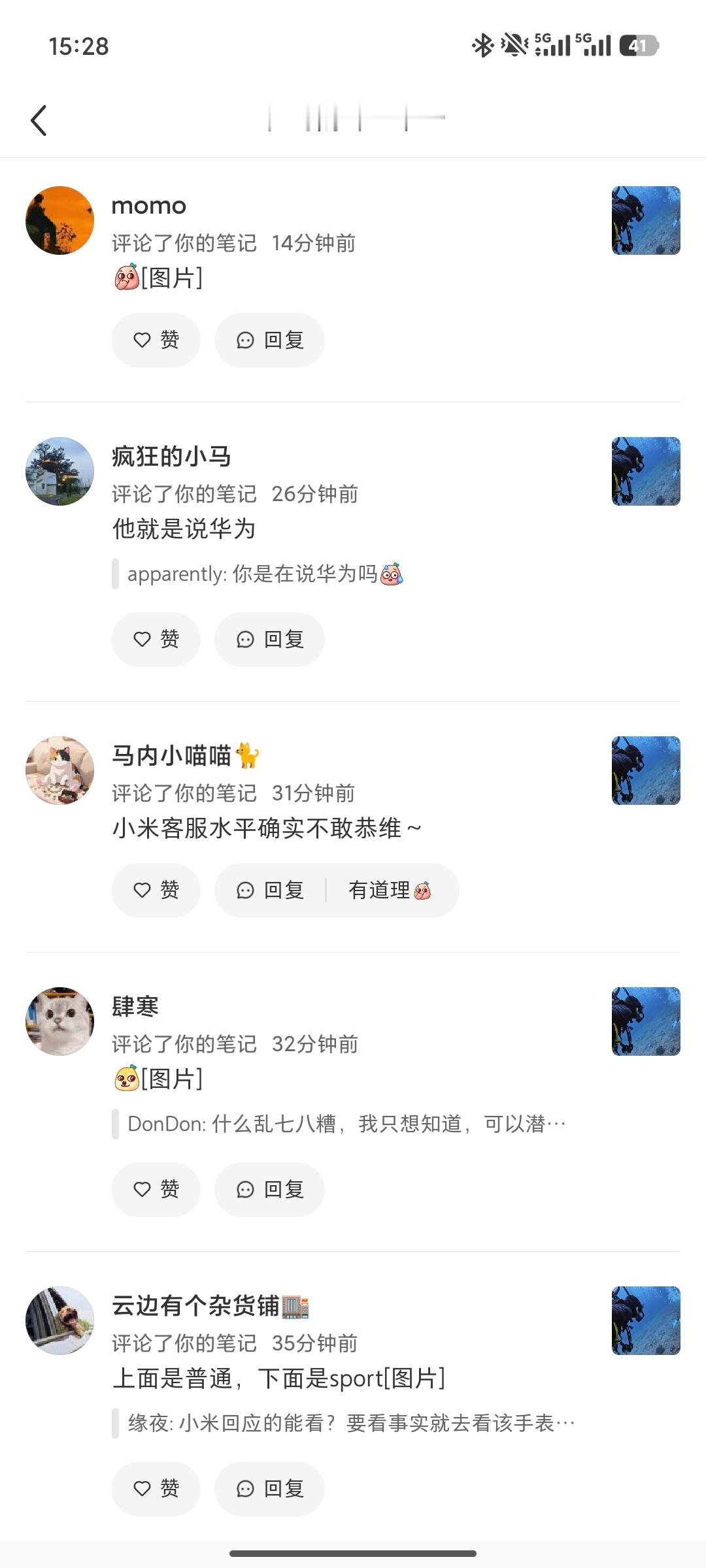
Task: Tap 回复 under 云边有个杂货铺's comment
Action: (269, 1488)
